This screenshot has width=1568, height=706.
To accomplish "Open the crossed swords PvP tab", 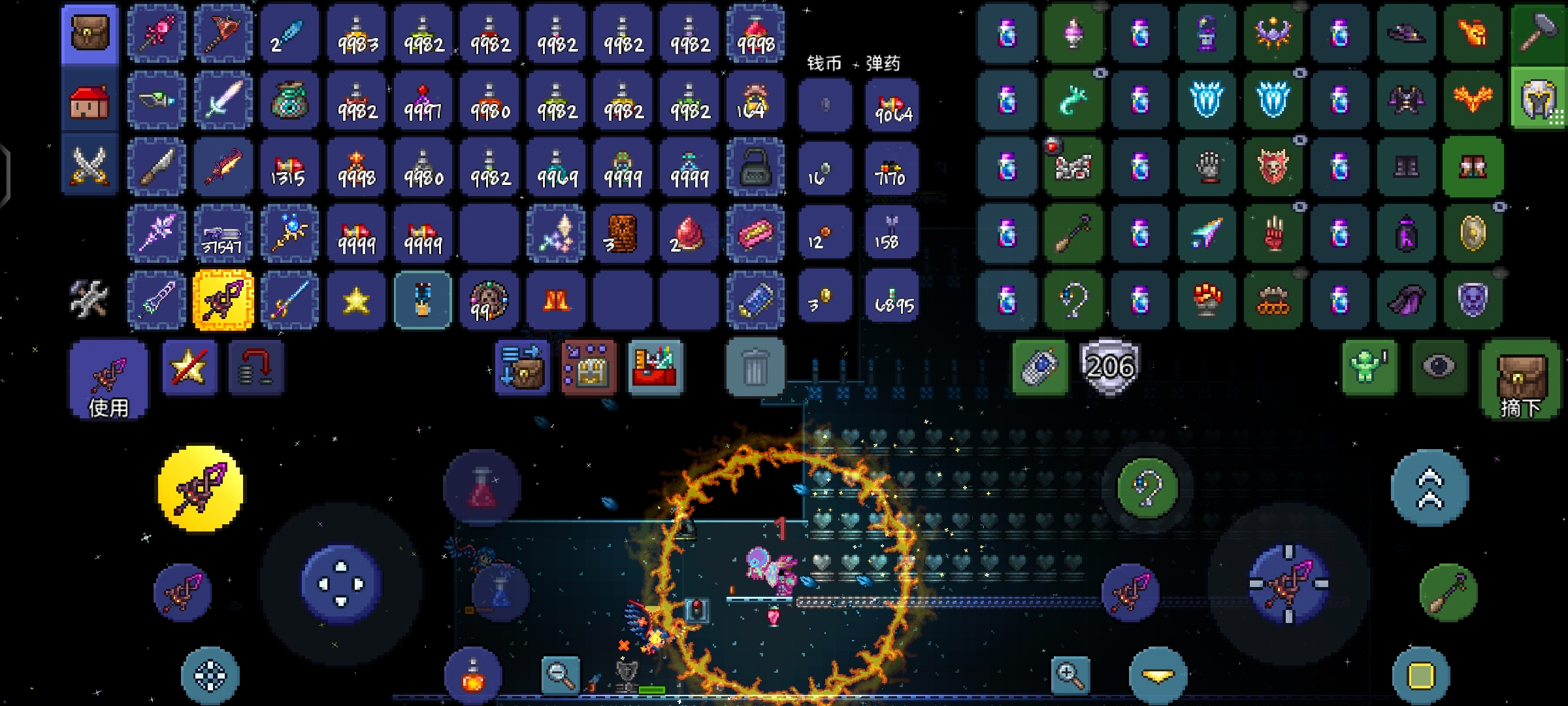I will click(x=90, y=166).
